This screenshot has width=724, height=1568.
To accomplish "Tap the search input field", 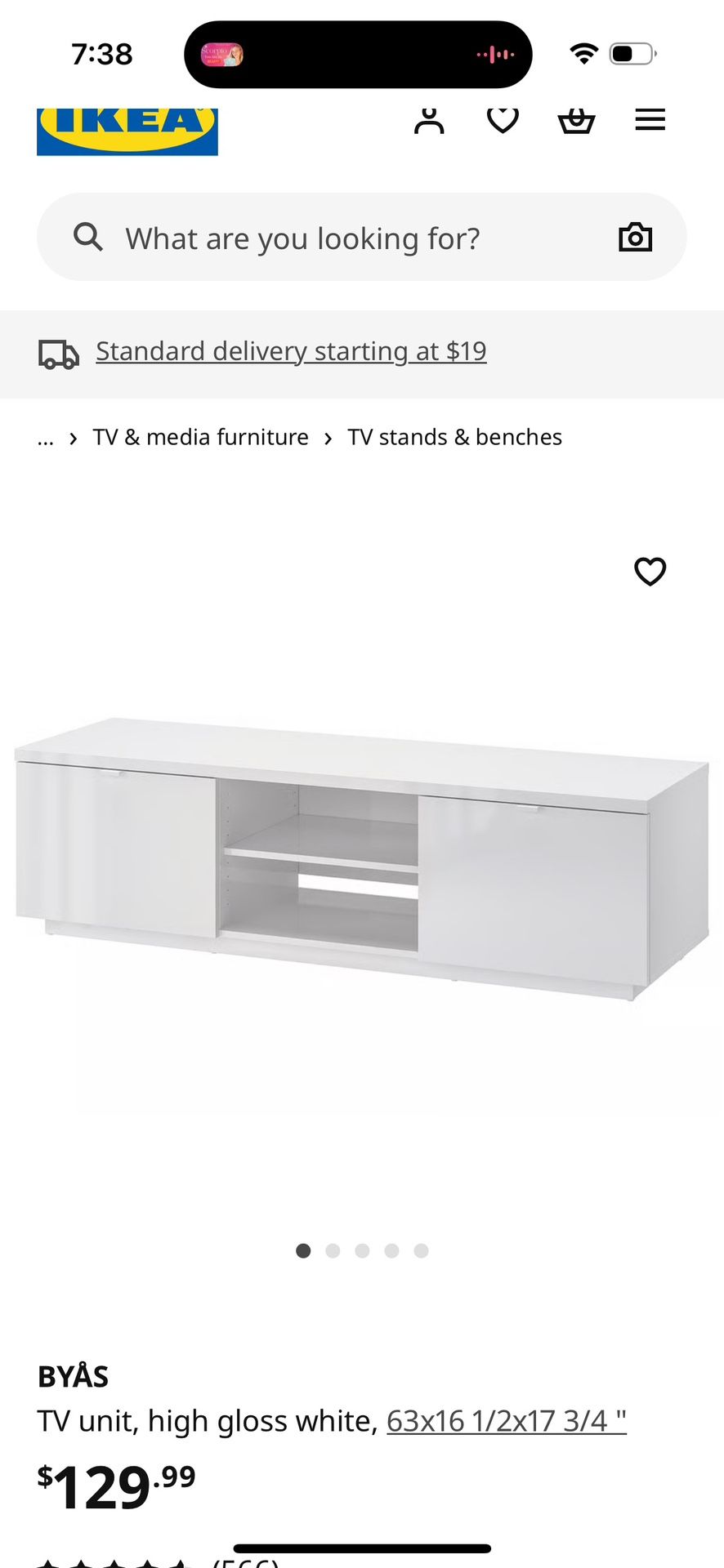I will pos(327,238).
